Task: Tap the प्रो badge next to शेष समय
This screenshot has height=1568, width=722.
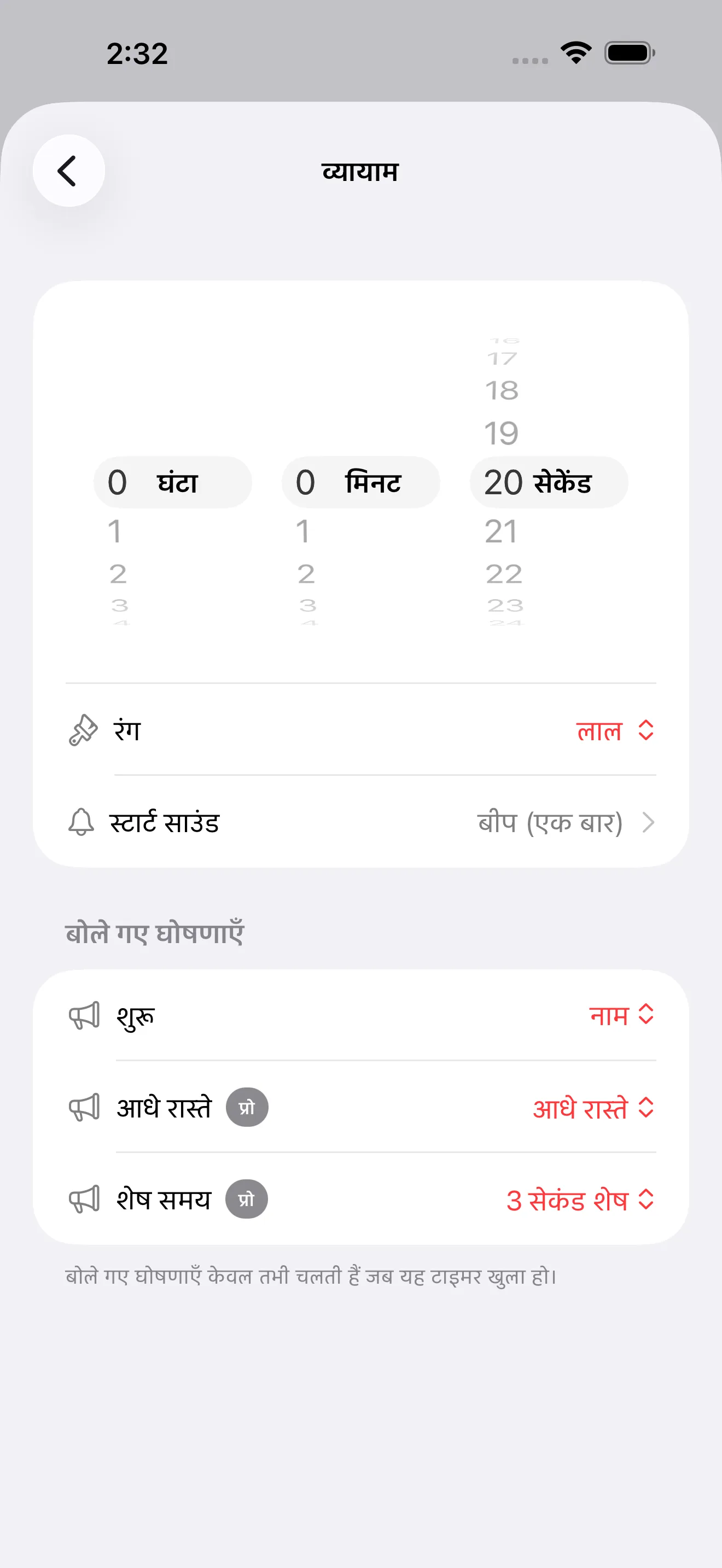Action: pyautogui.click(x=247, y=1200)
